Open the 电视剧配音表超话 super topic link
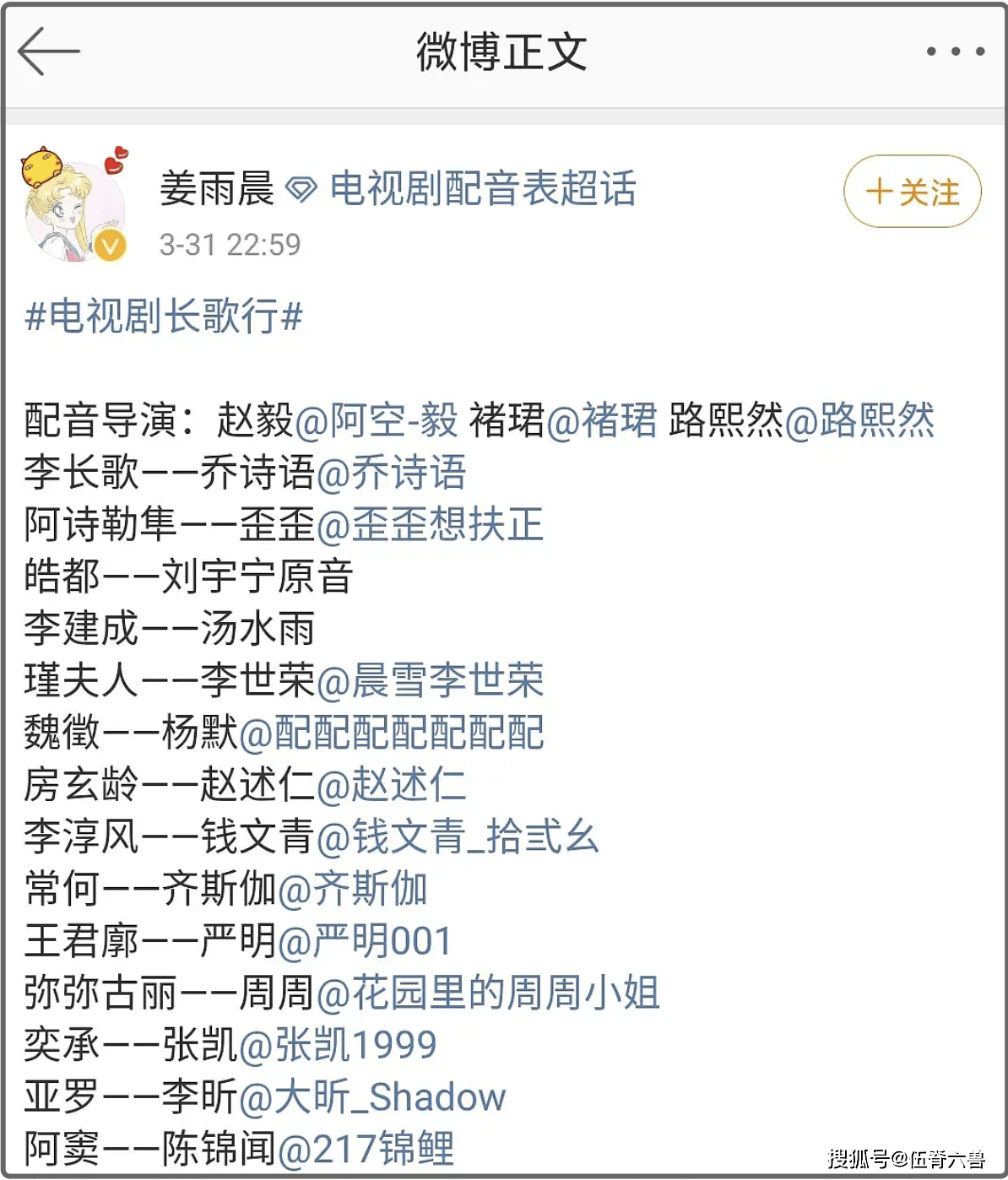 click(x=482, y=188)
